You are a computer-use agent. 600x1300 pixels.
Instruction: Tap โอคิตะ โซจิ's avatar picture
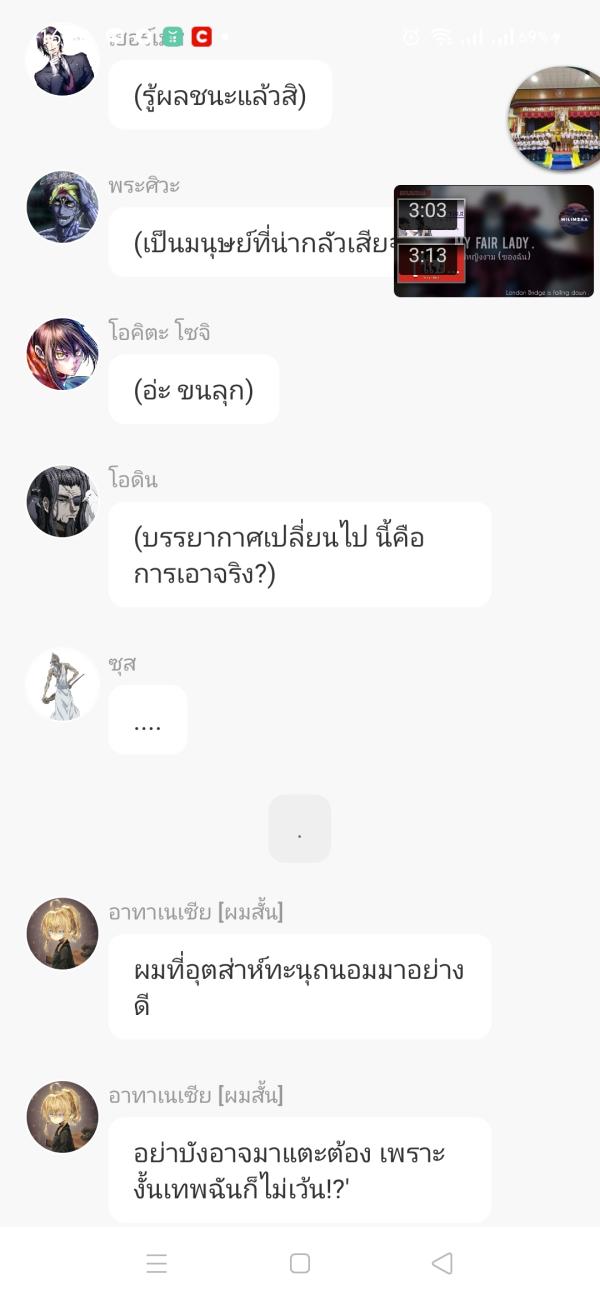click(62, 354)
